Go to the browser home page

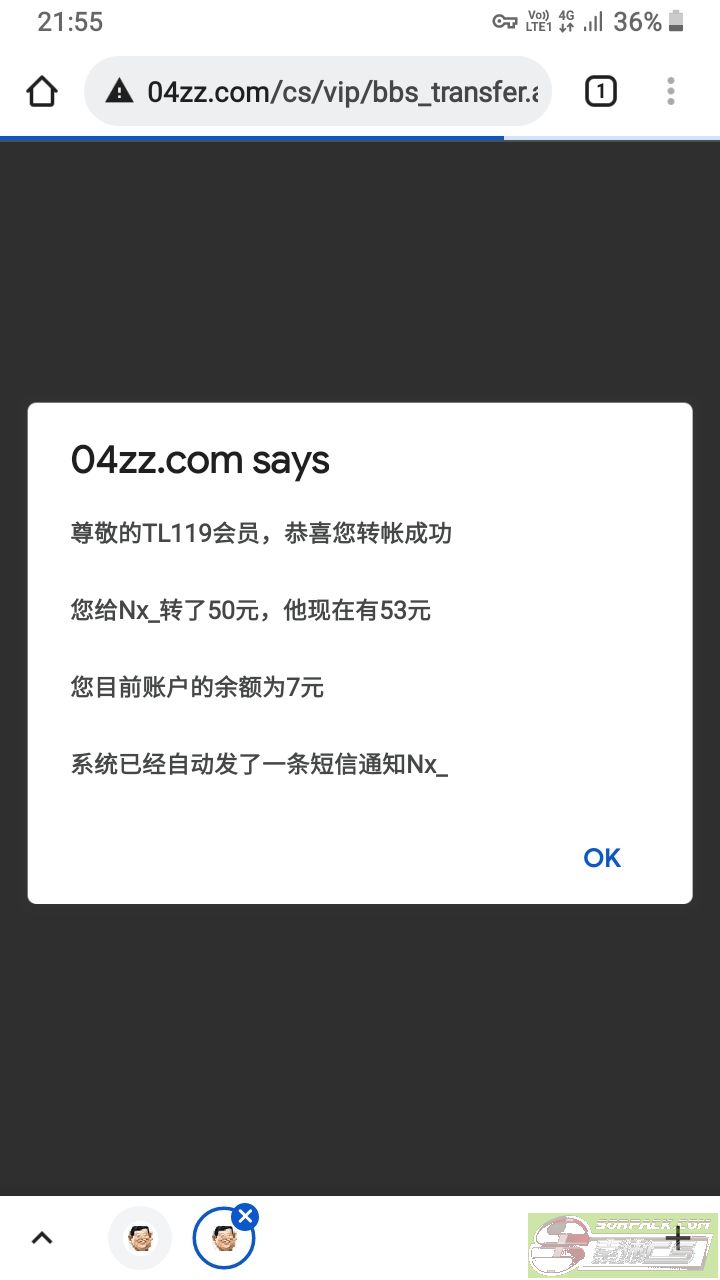[41, 93]
